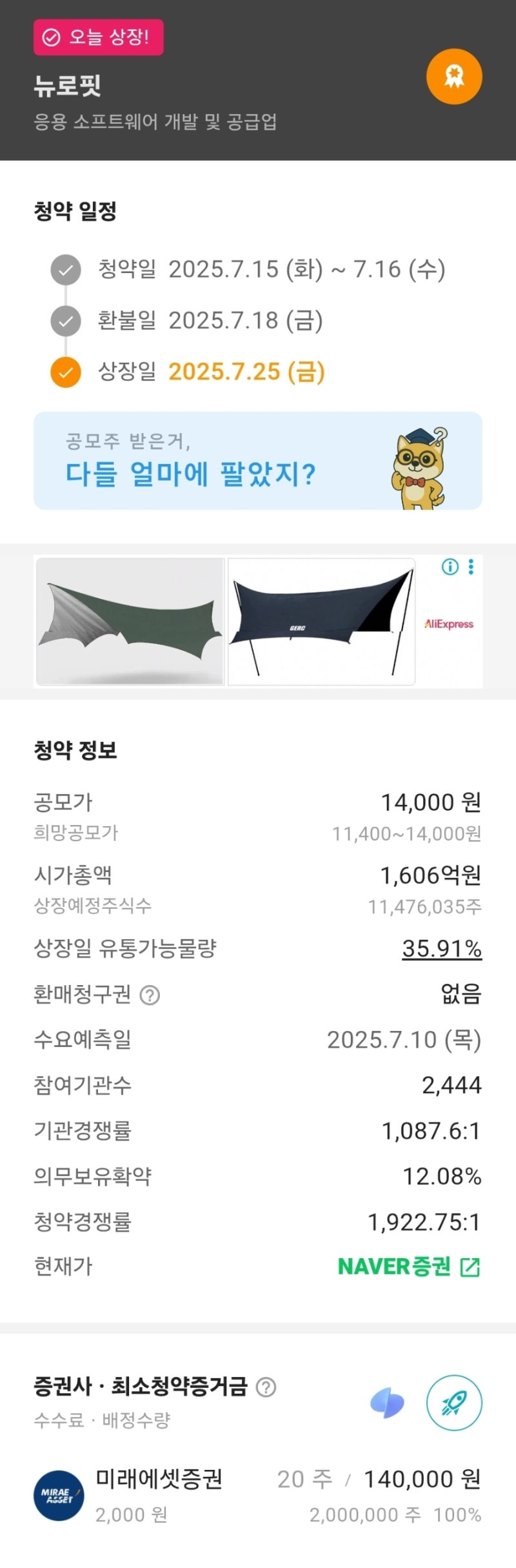Open the '다들 얼마에 팔았지?' banner
The width and height of the screenshot is (516, 1568).
pos(257,461)
